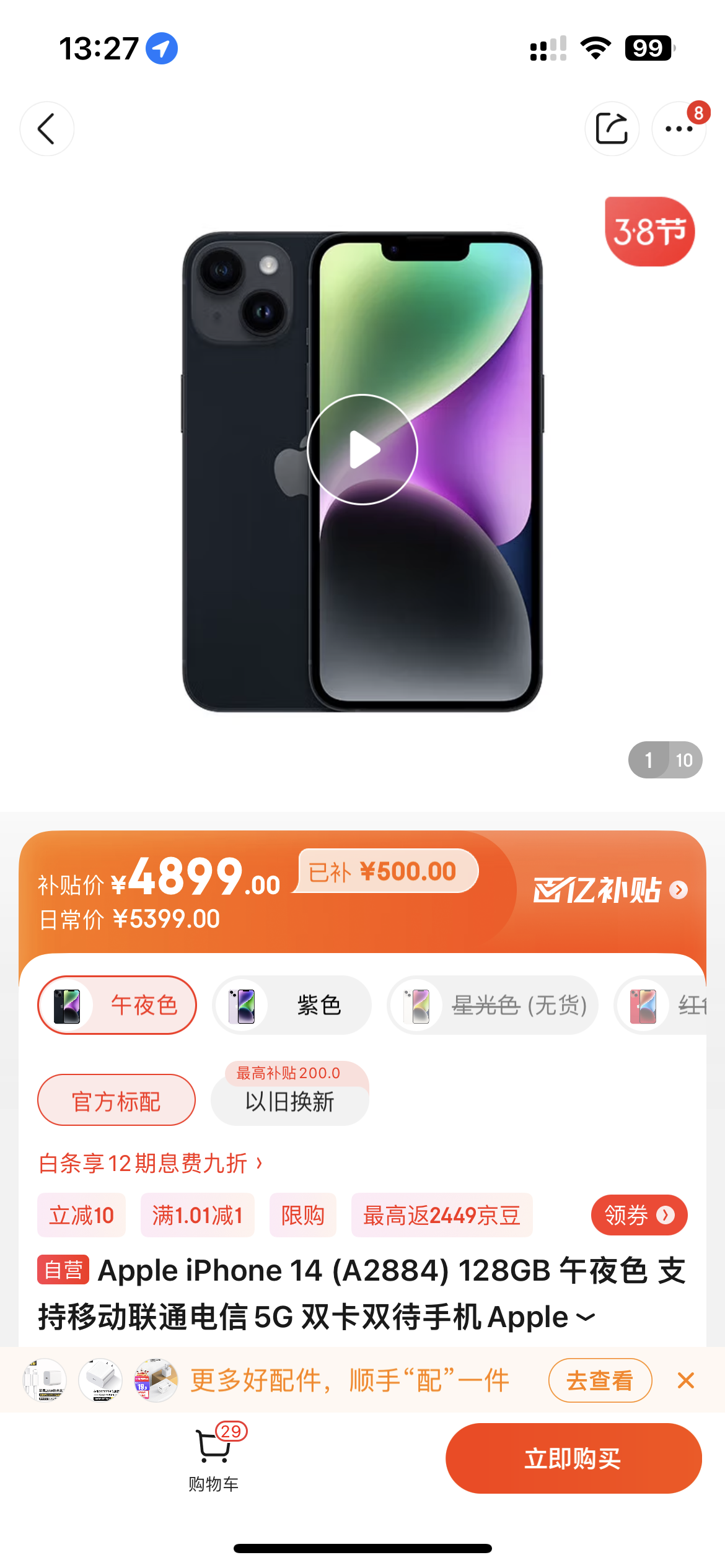Open the 百亿补贴 subsidy page
The width and height of the screenshot is (725, 1568).
pyautogui.click(x=610, y=891)
